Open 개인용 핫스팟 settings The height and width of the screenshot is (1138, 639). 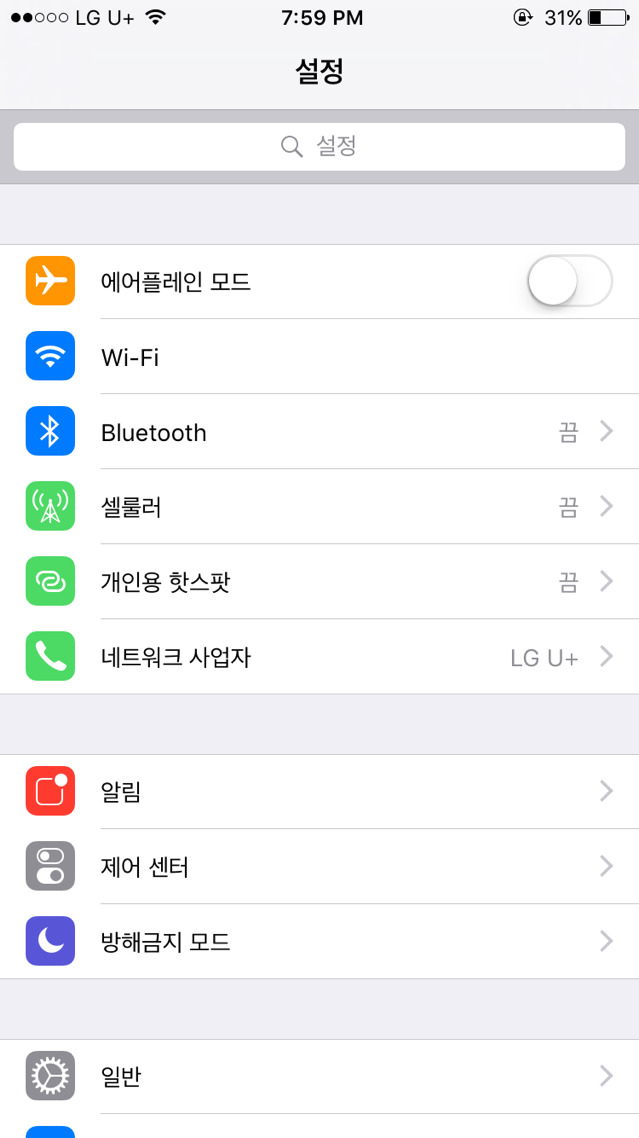pos(320,581)
